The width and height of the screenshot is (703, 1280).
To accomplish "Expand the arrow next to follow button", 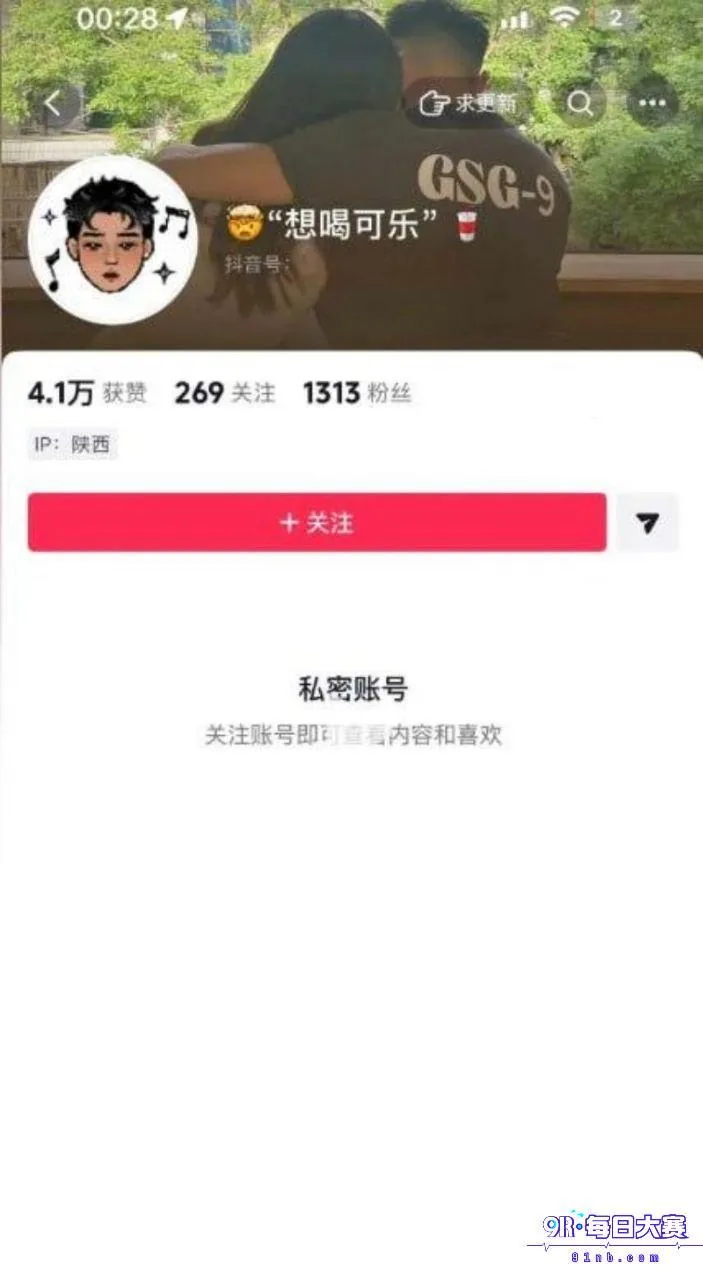I will click(x=647, y=522).
